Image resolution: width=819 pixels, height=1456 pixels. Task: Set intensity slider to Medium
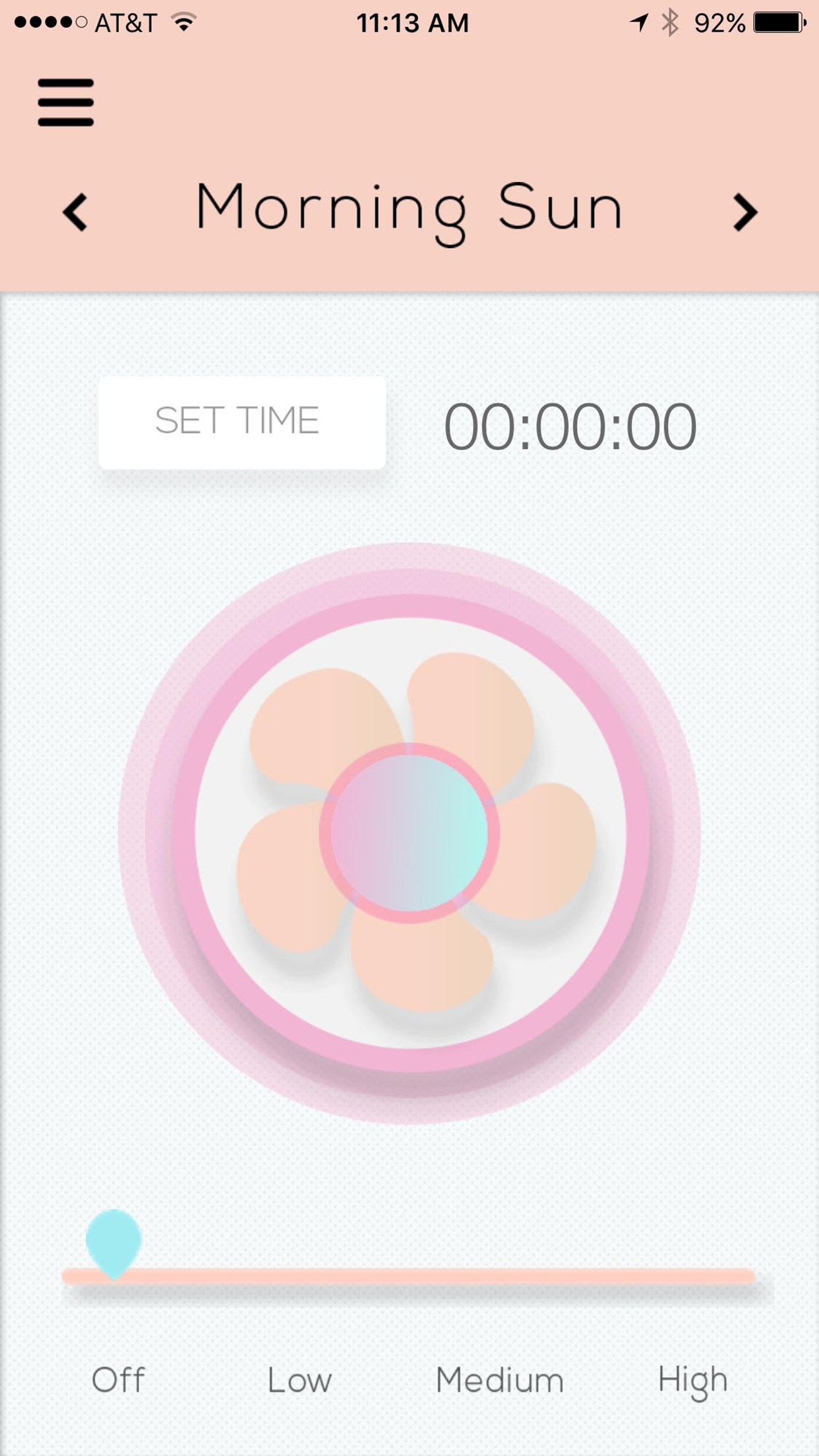[500, 1380]
